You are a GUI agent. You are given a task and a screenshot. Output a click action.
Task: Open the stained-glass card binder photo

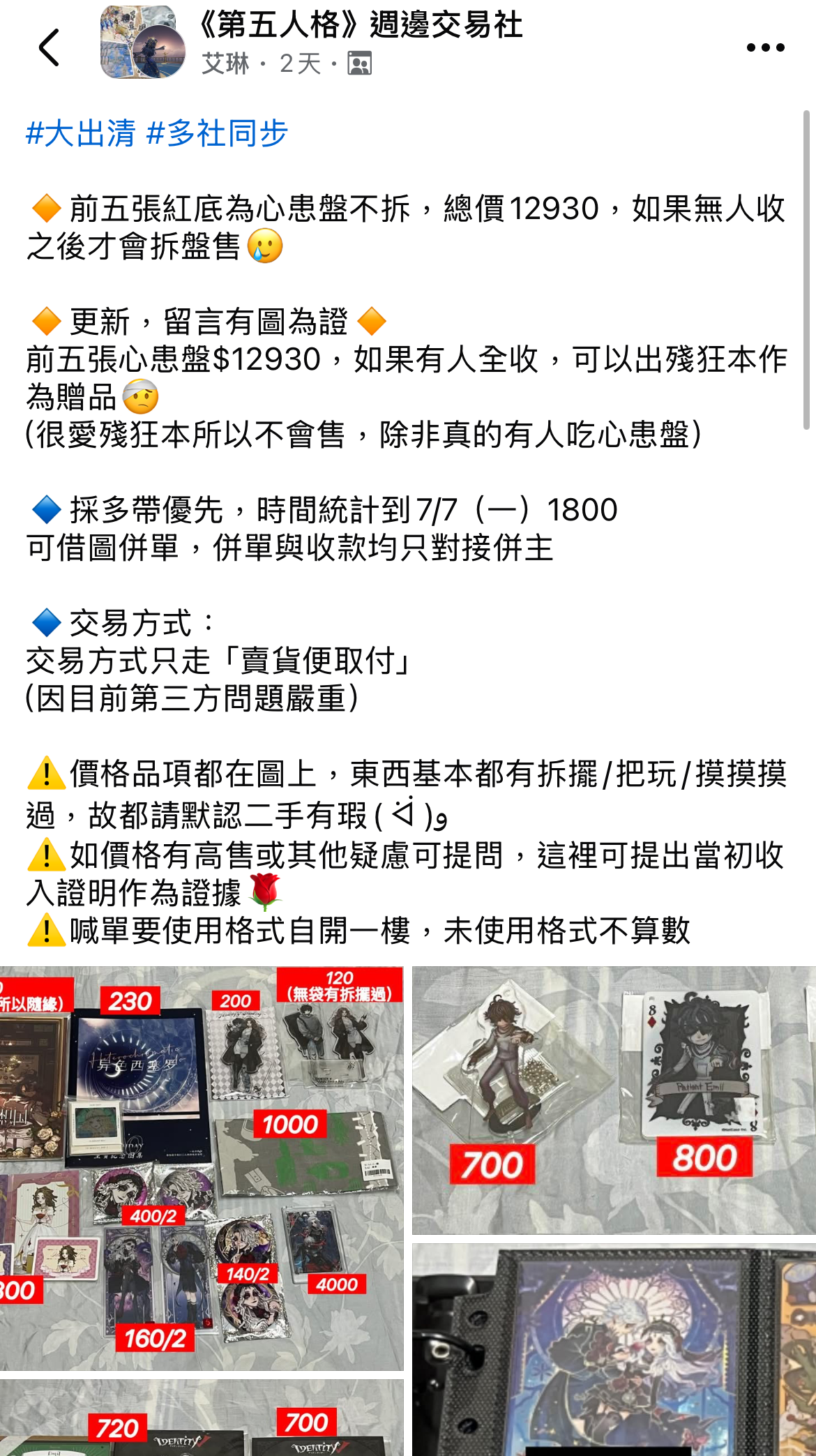click(614, 1349)
